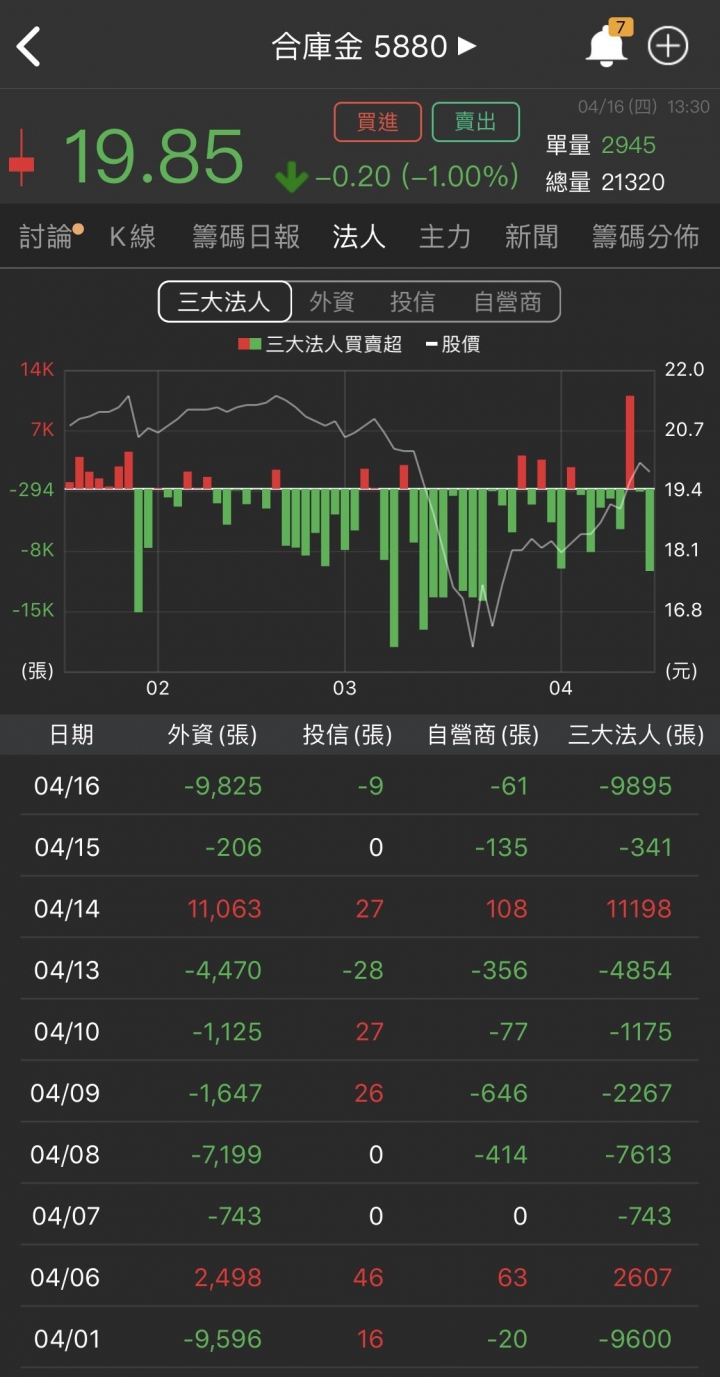
Task: Switch to the 主力 tab
Action: (x=445, y=237)
